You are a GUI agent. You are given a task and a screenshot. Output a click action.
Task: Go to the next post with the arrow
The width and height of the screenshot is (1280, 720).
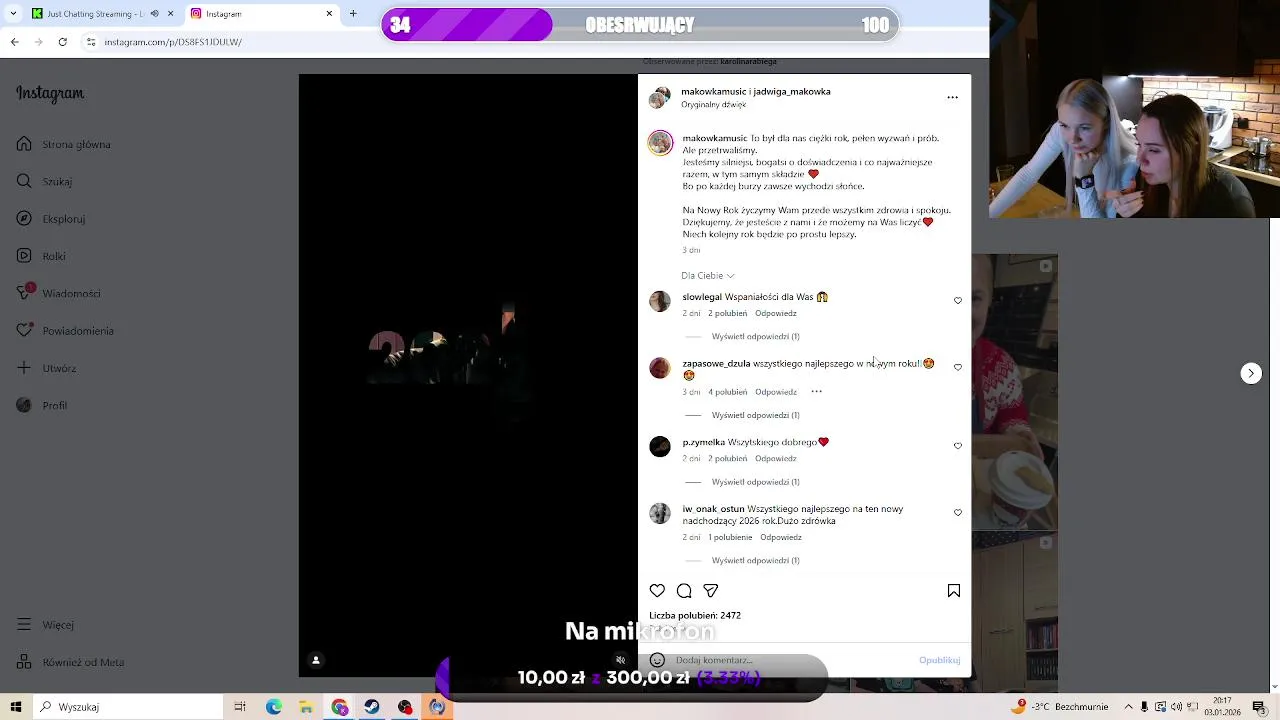coord(1251,373)
